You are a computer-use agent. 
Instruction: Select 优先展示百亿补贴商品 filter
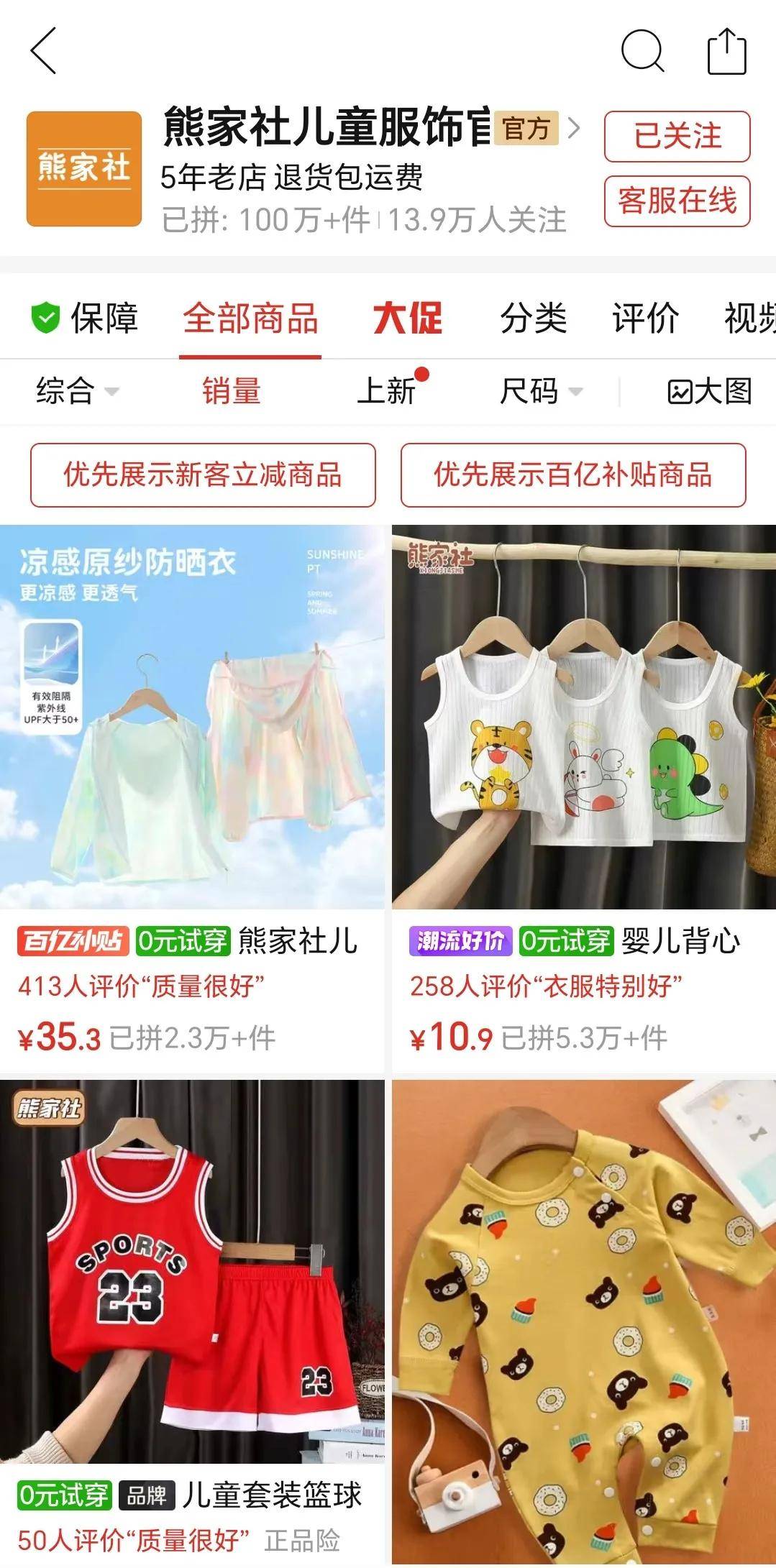(572, 475)
